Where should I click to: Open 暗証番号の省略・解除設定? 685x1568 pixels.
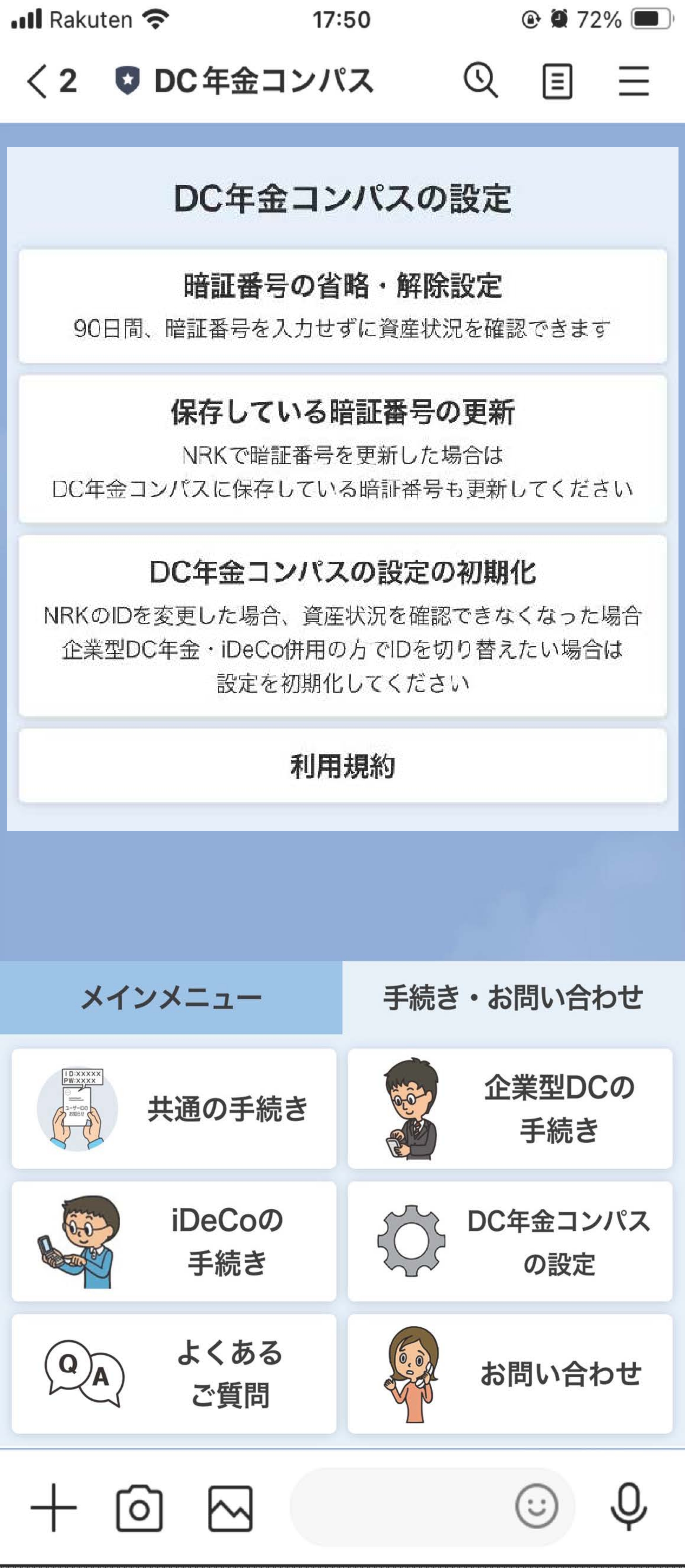pyautogui.click(x=342, y=306)
